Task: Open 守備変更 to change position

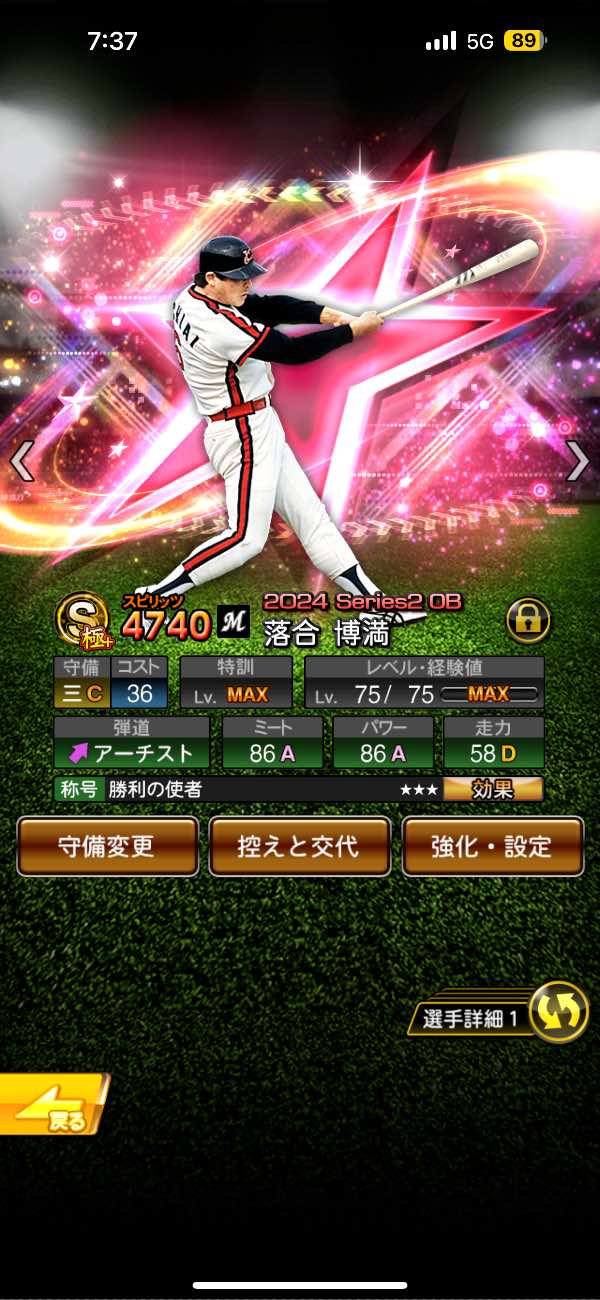Action: [x=108, y=846]
